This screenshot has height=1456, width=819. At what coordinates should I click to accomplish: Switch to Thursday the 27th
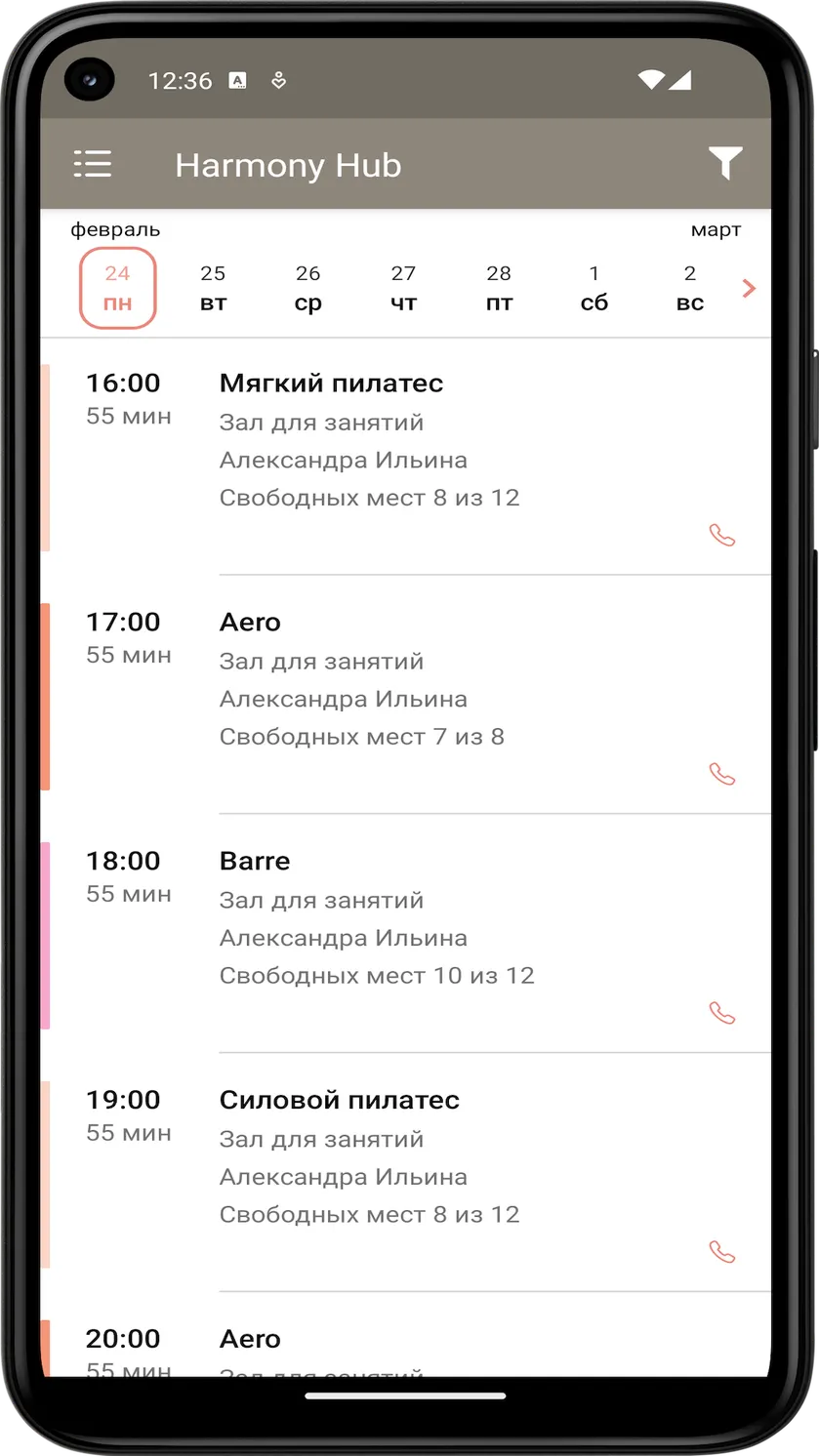(403, 288)
